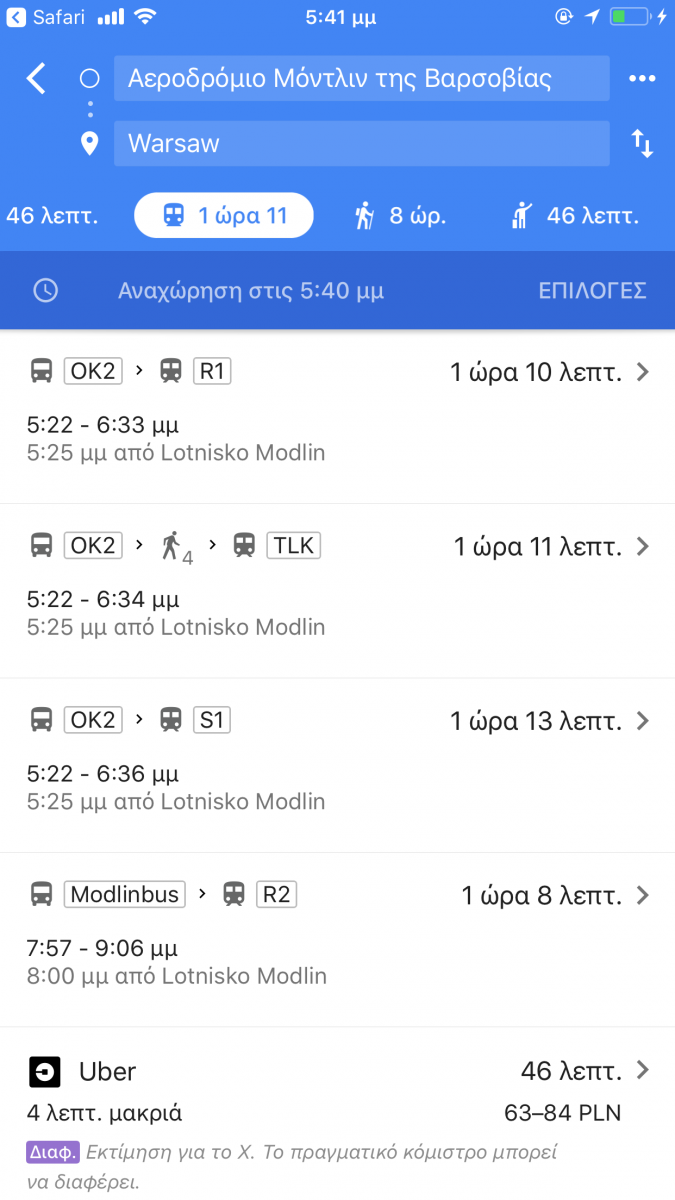Viewport: 675px width, 1200px height.
Task: Switch to the walking 8 ώρ. tab
Action: pyautogui.click(x=401, y=215)
